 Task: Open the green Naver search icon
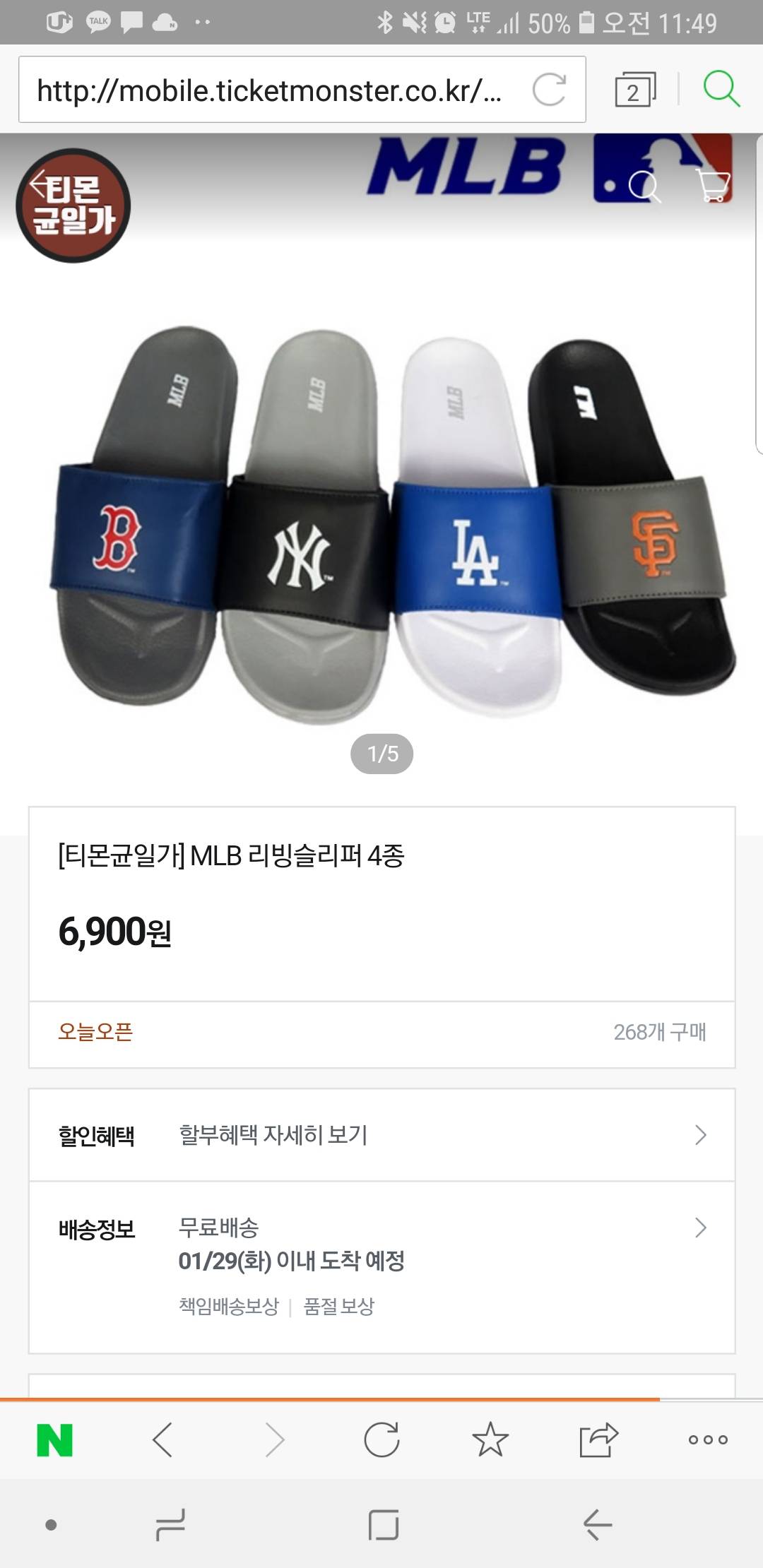[721, 89]
